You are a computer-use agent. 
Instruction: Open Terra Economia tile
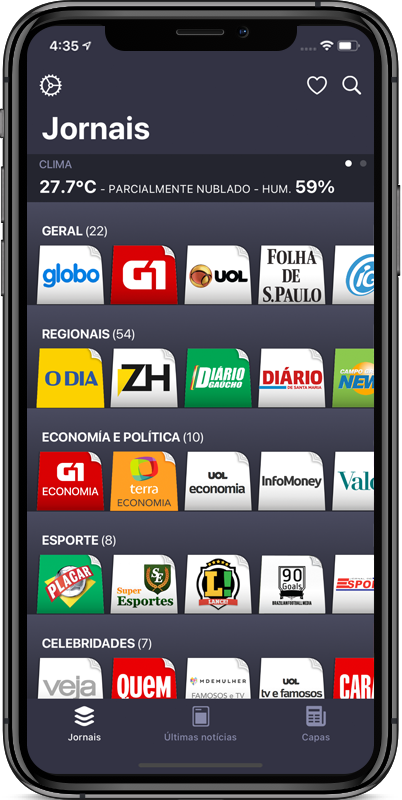pos(144,481)
